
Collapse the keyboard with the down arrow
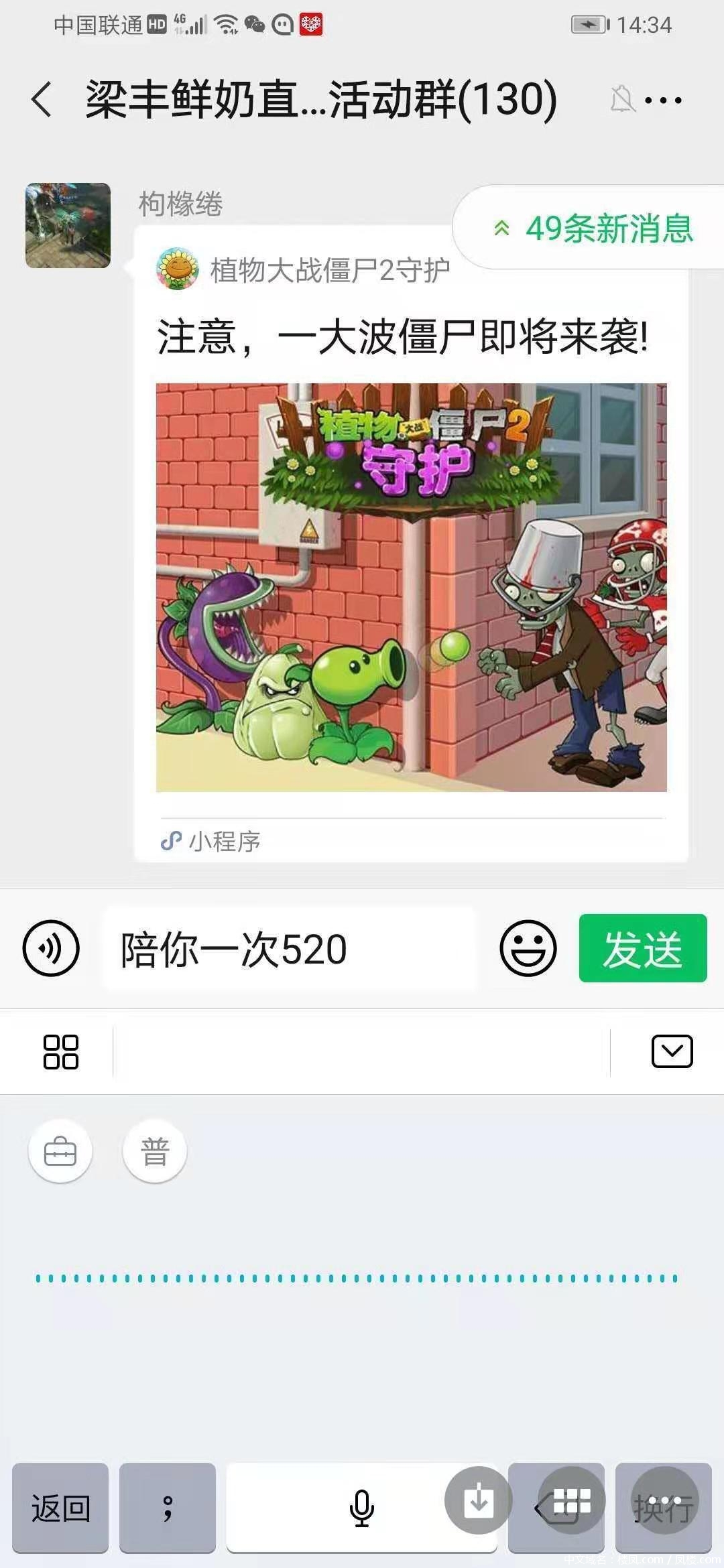[x=672, y=1051]
